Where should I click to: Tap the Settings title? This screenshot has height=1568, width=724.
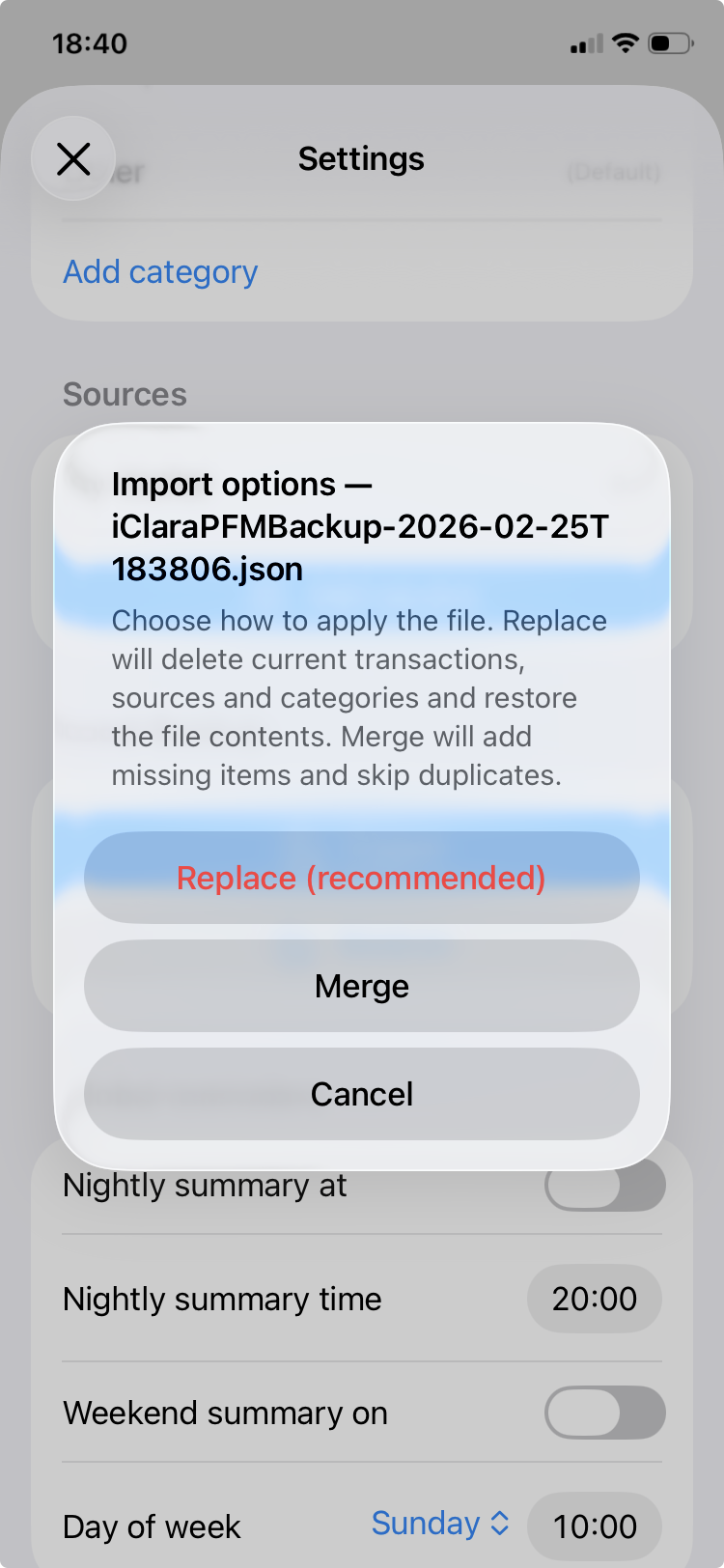coord(361,158)
